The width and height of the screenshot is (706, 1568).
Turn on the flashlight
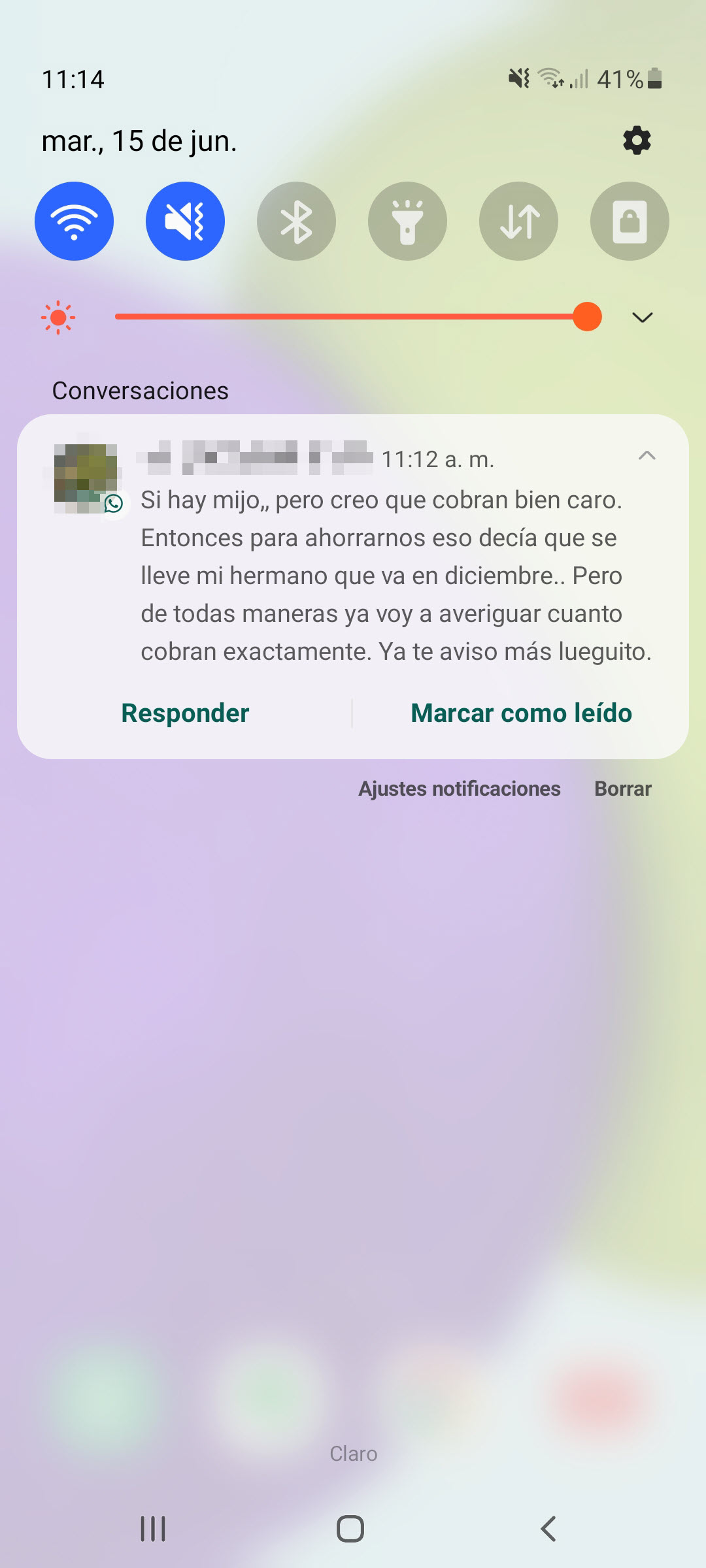407,221
